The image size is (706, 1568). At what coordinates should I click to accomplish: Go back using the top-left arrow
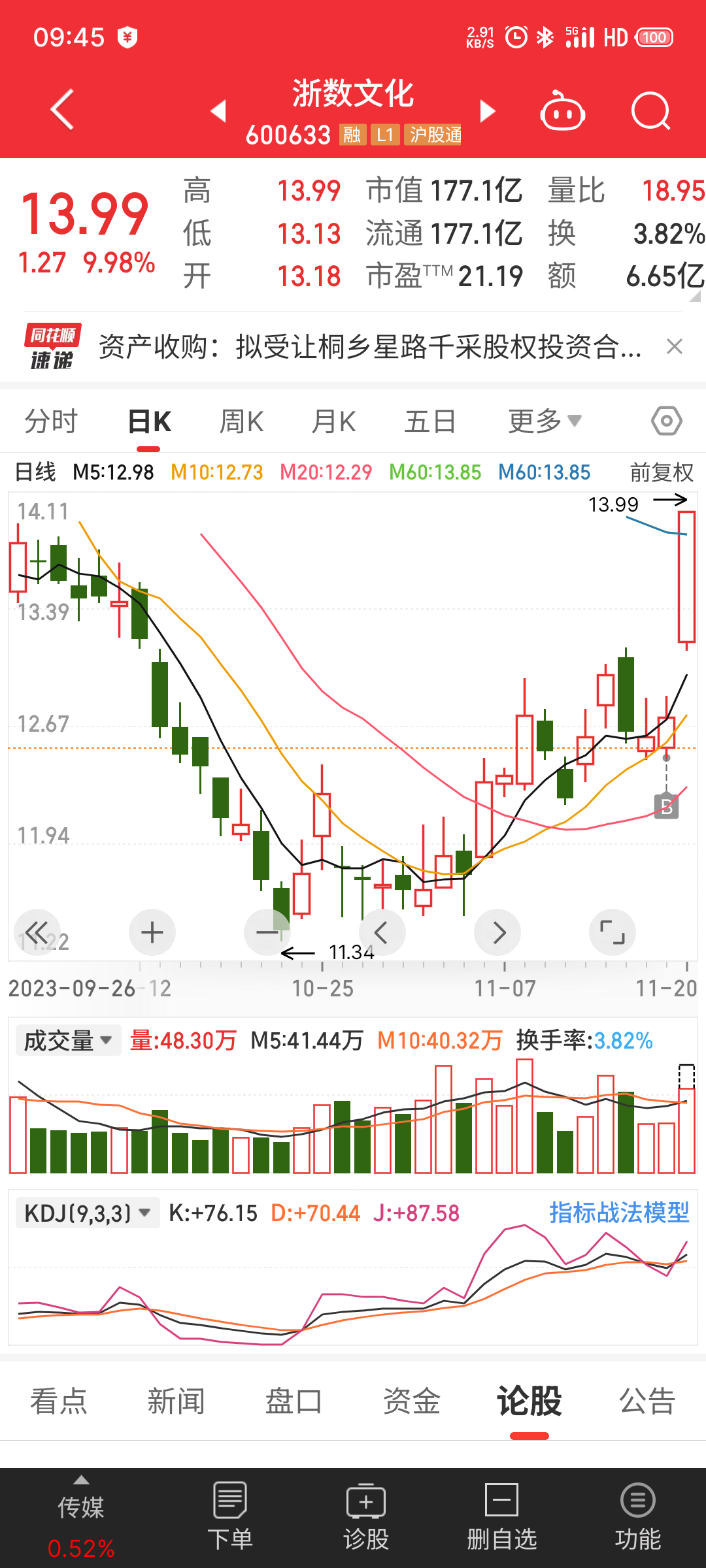tap(63, 110)
